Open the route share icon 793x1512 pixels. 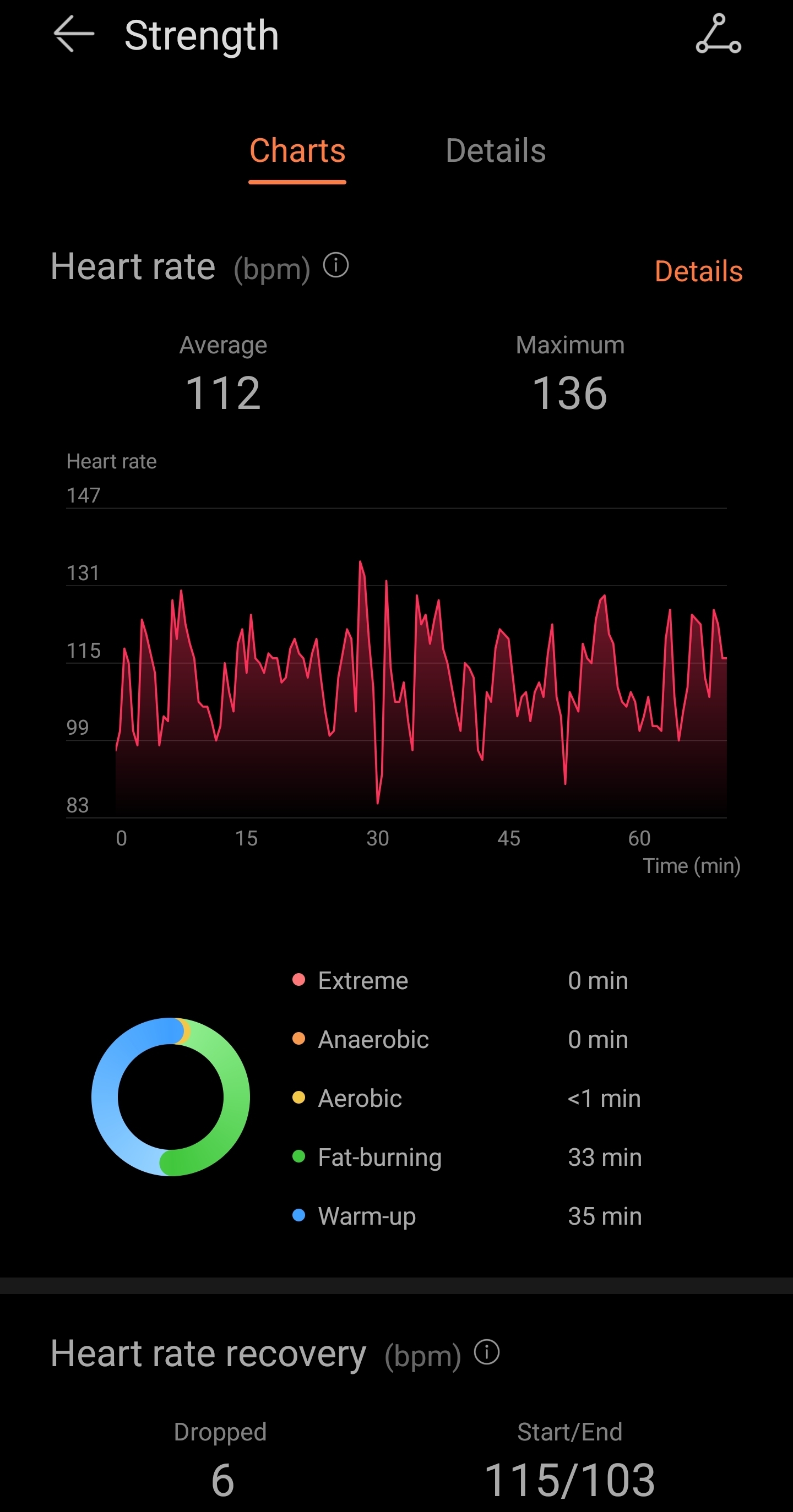pos(718,34)
